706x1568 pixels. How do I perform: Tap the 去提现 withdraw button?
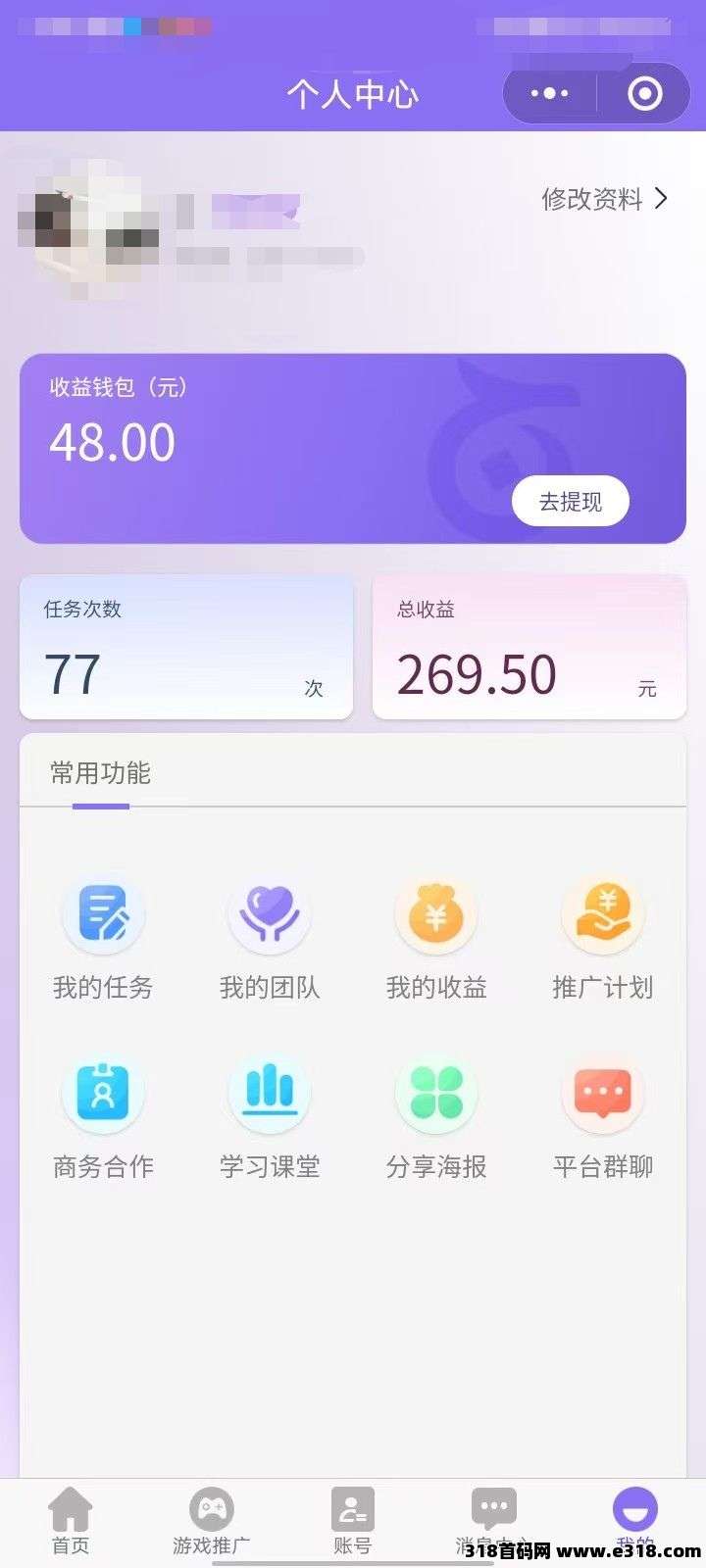click(570, 502)
